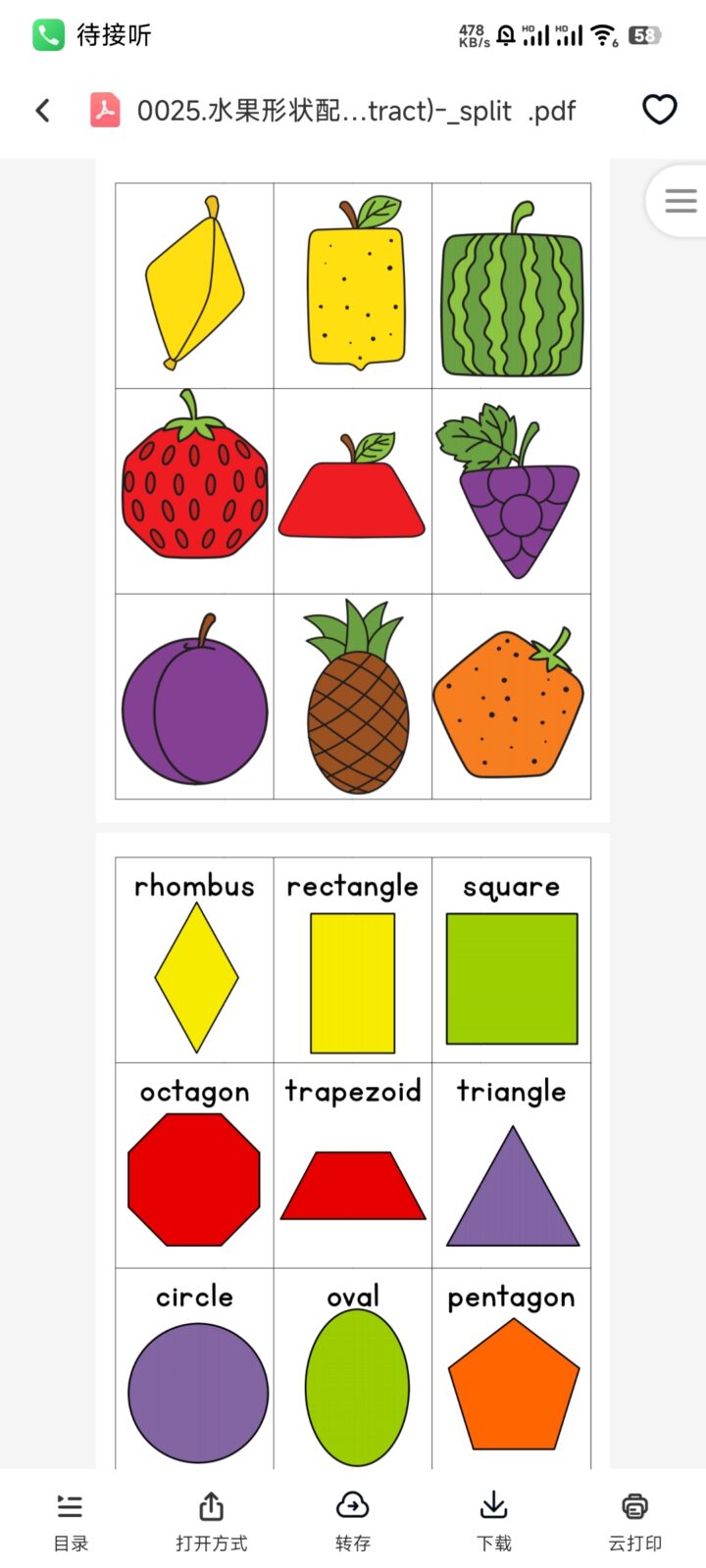Screen dimensions: 706x1568
Task: Favorite this PDF with the heart icon
Action: (x=659, y=110)
